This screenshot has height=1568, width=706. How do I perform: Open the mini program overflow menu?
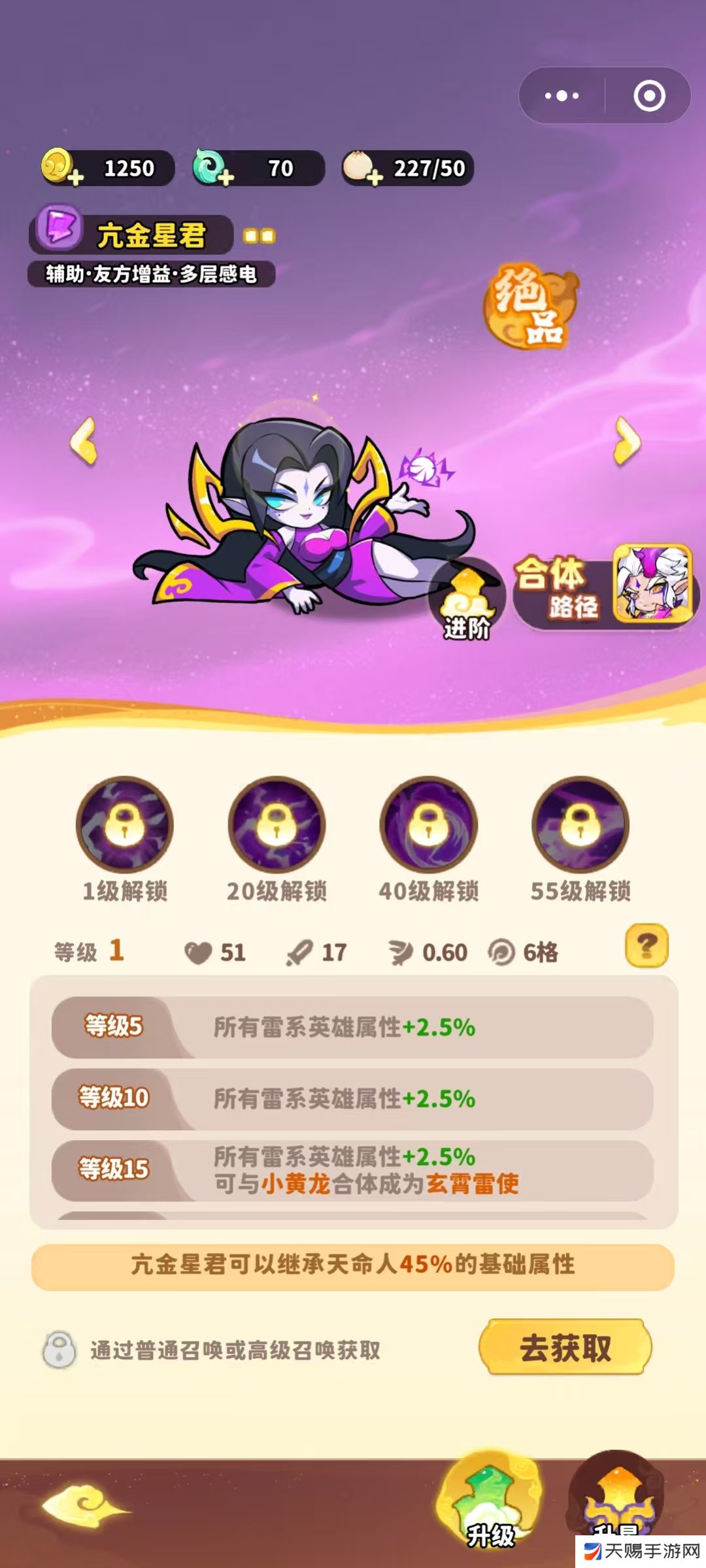562,96
